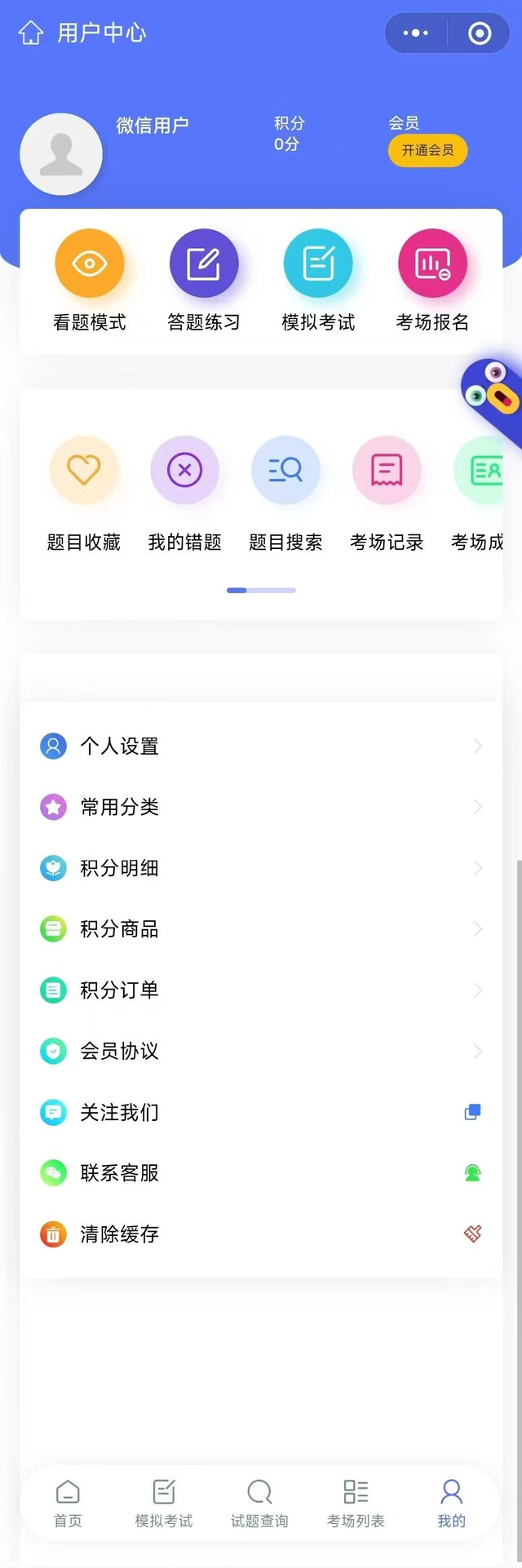Open the mini program more options menu
This screenshot has height=1568, width=522.
coord(415,33)
